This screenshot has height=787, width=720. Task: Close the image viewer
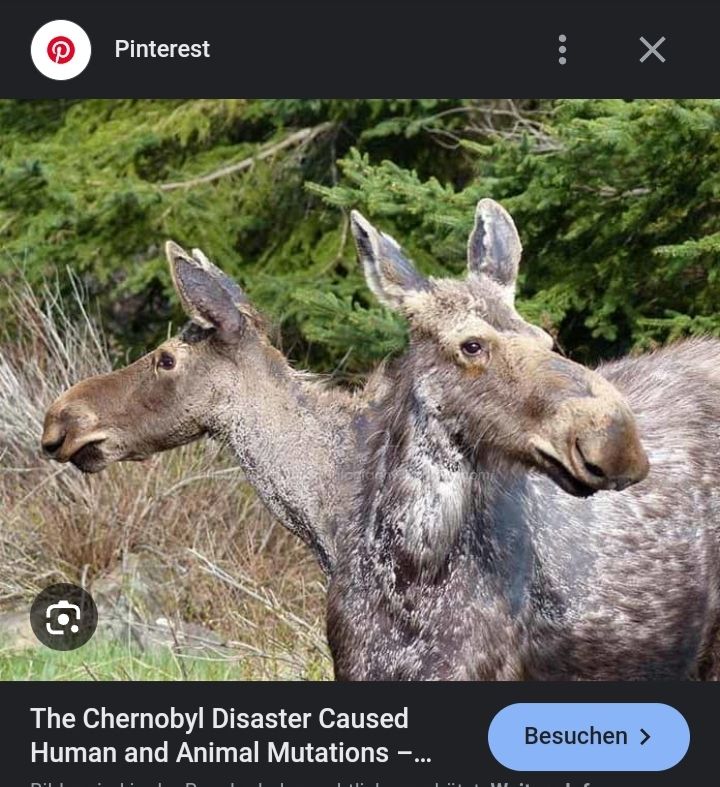click(652, 49)
